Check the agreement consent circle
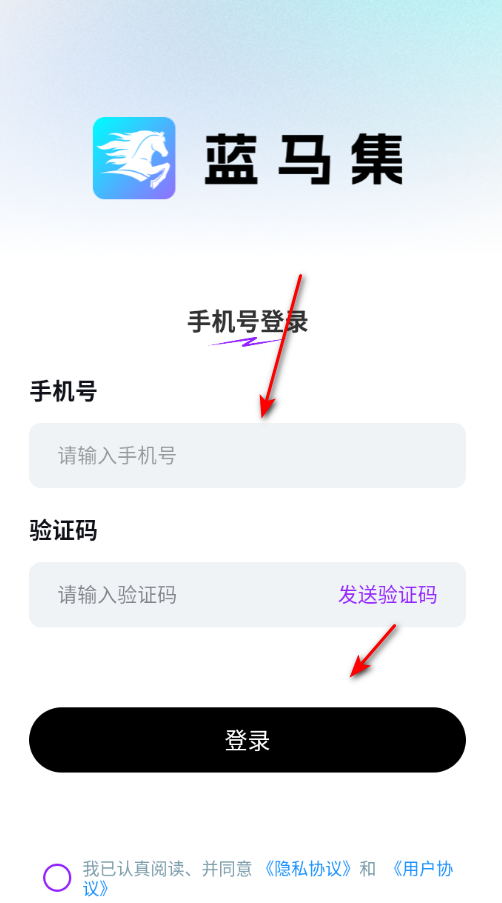This screenshot has height=903, width=502. coord(57,878)
